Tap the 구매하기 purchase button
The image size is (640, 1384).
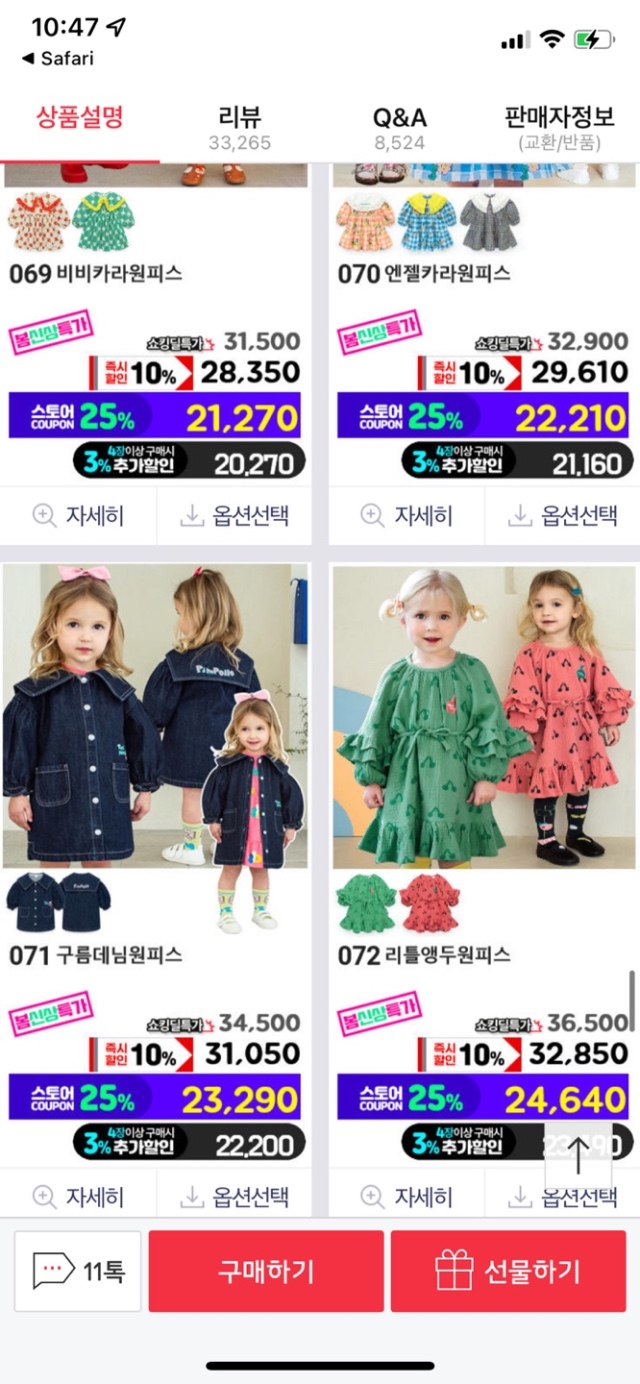(266, 1271)
